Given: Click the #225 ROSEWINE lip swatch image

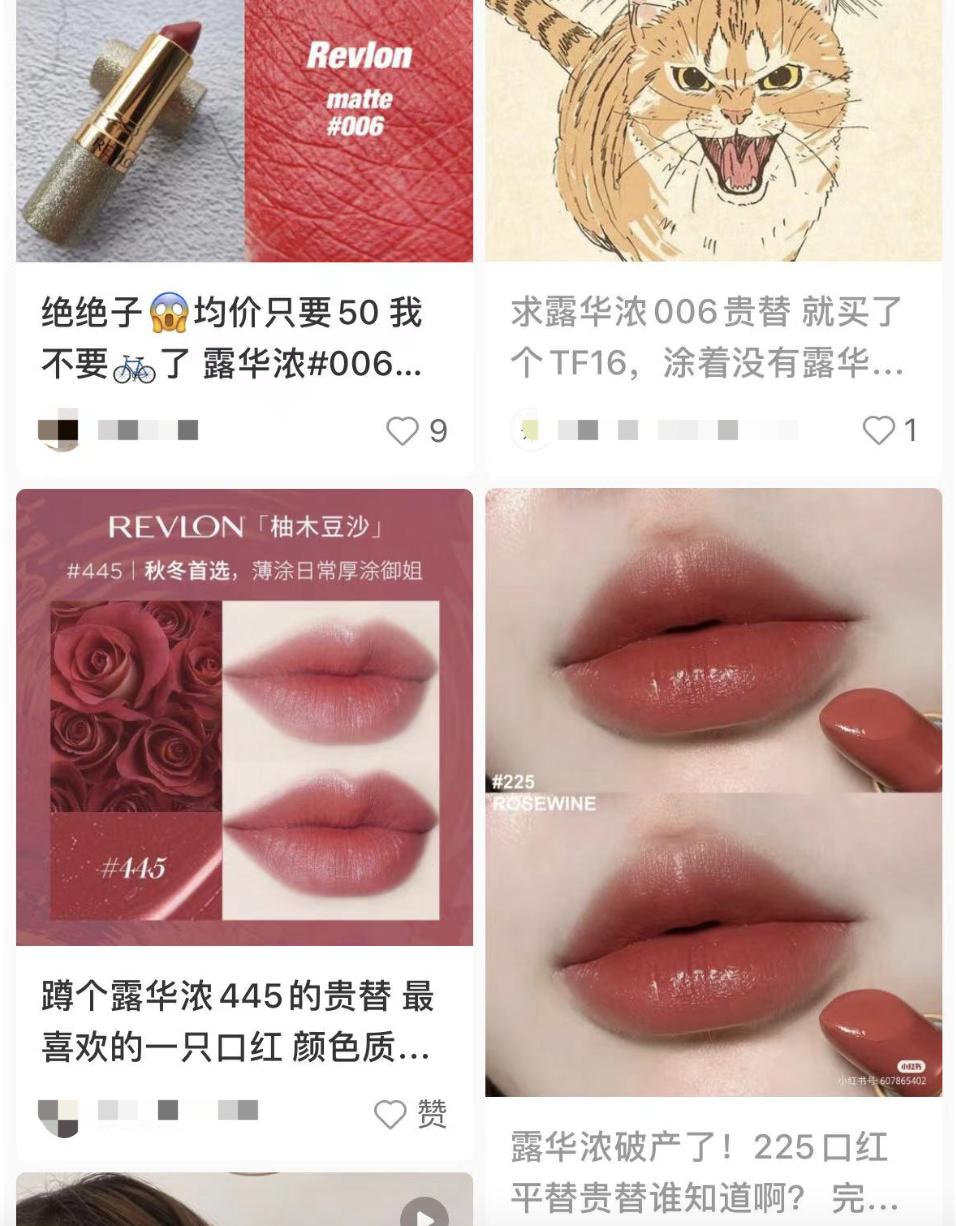Looking at the screenshot, I should coord(715,790).
